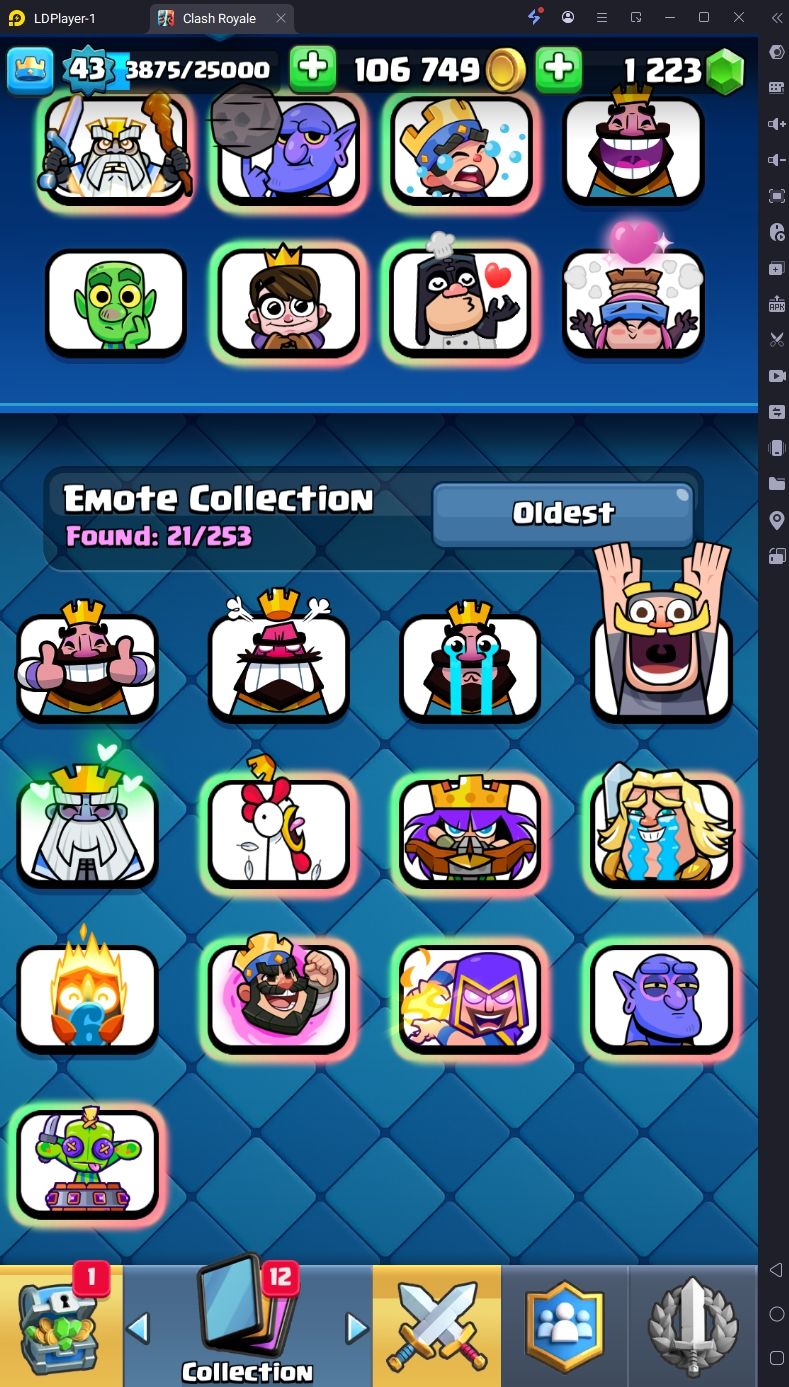Change emote sort order from Oldest
The height and width of the screenshot is (1387, 789).
pyautogui.click(x=563, y=514)
